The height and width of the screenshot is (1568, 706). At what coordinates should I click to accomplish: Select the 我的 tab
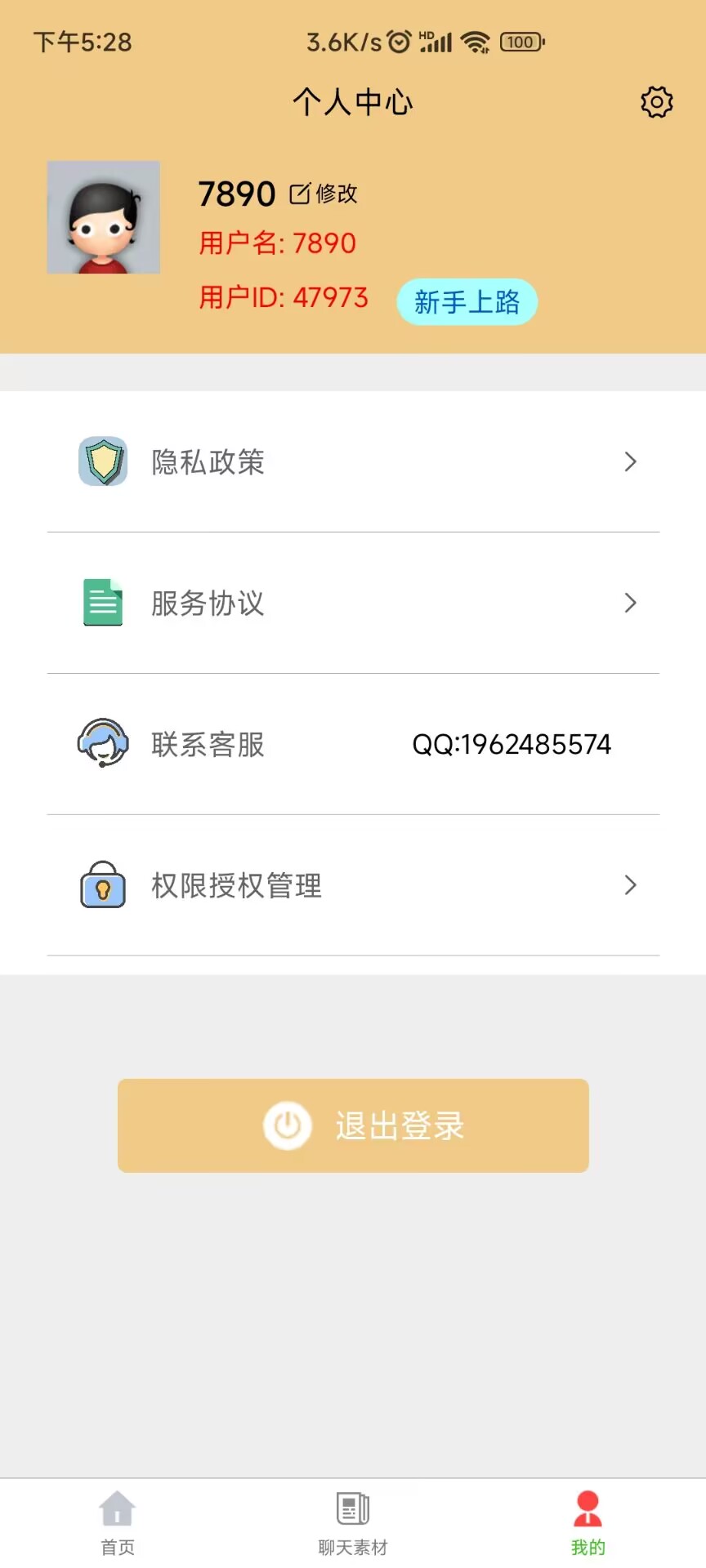click(588, 1523)
